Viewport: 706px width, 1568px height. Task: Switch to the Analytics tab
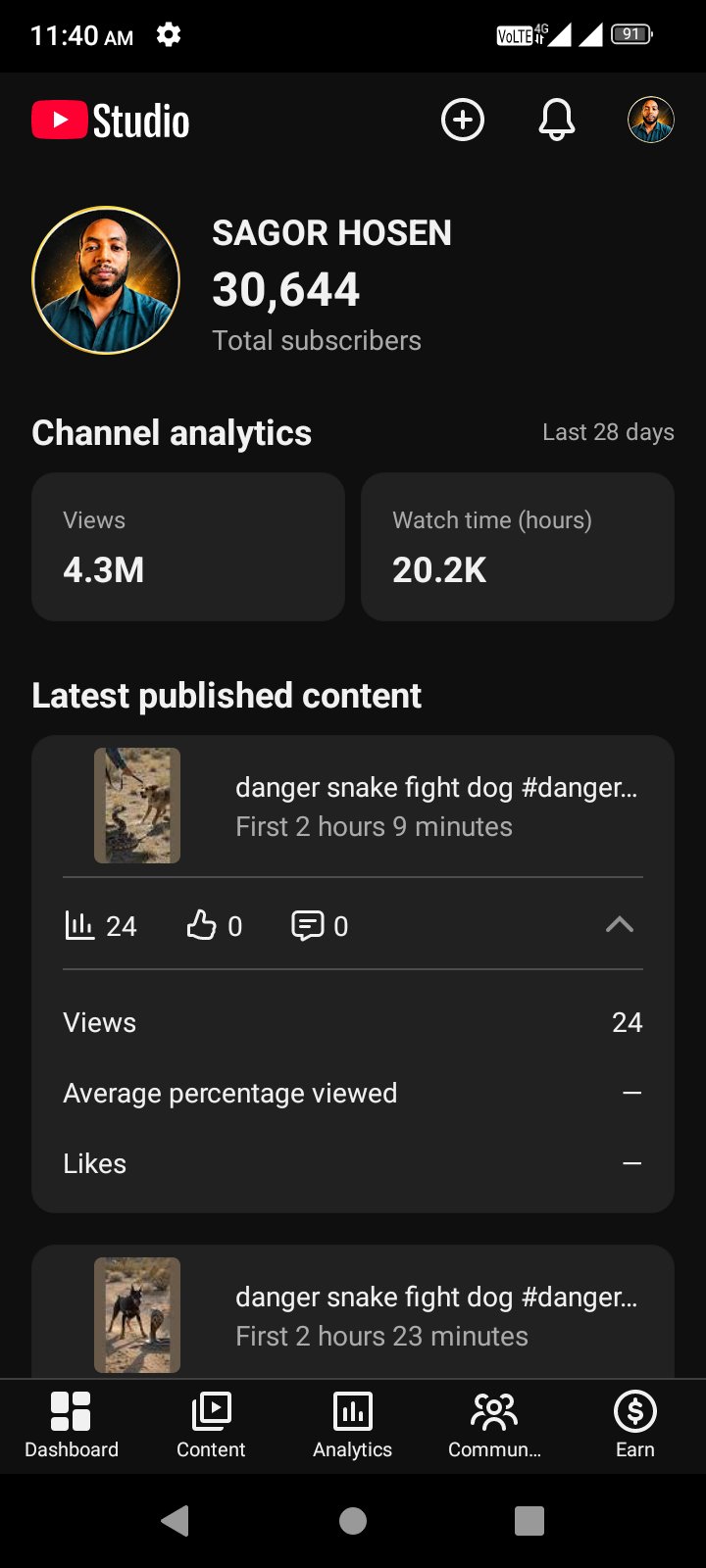pyautogui.click(x=353, y=1426)
